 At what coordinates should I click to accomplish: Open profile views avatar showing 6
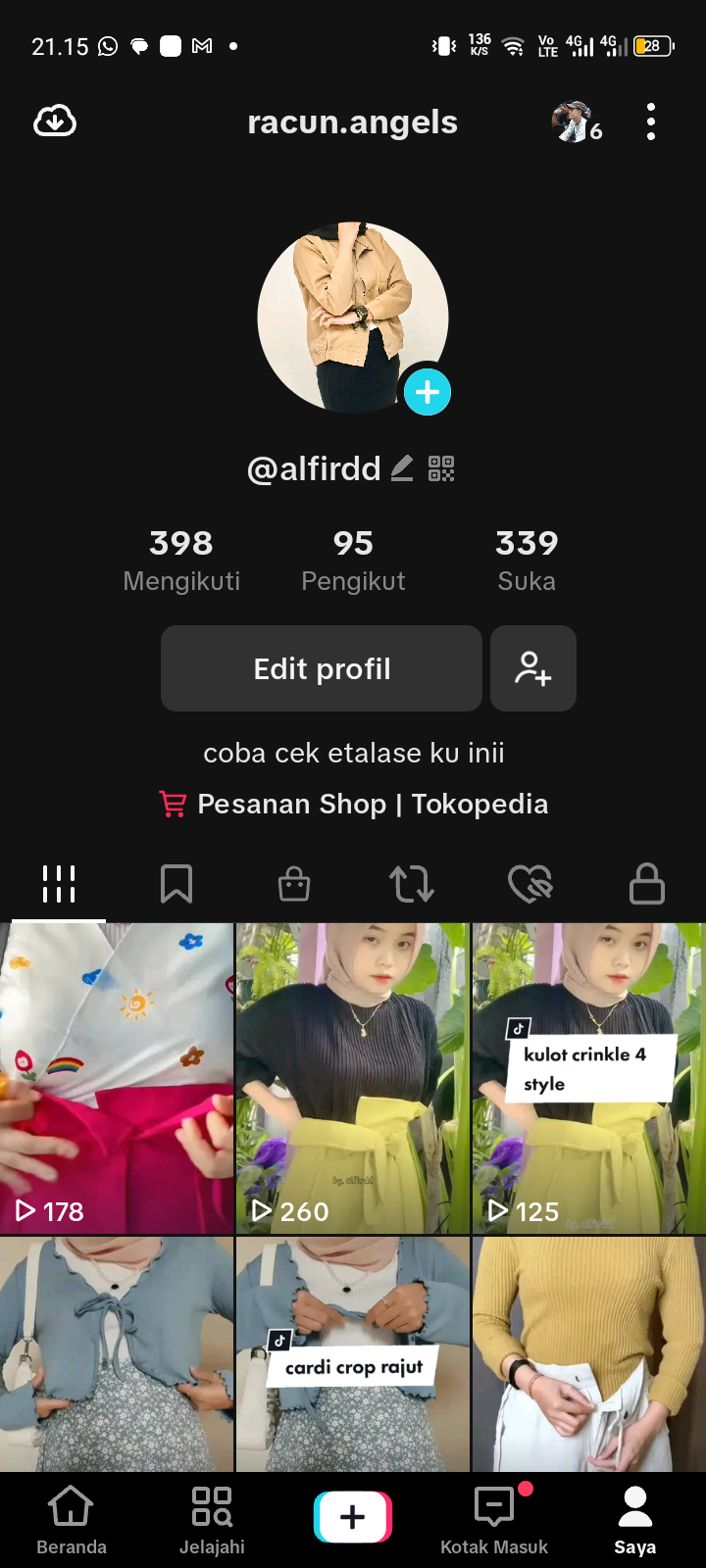[577, 122]
